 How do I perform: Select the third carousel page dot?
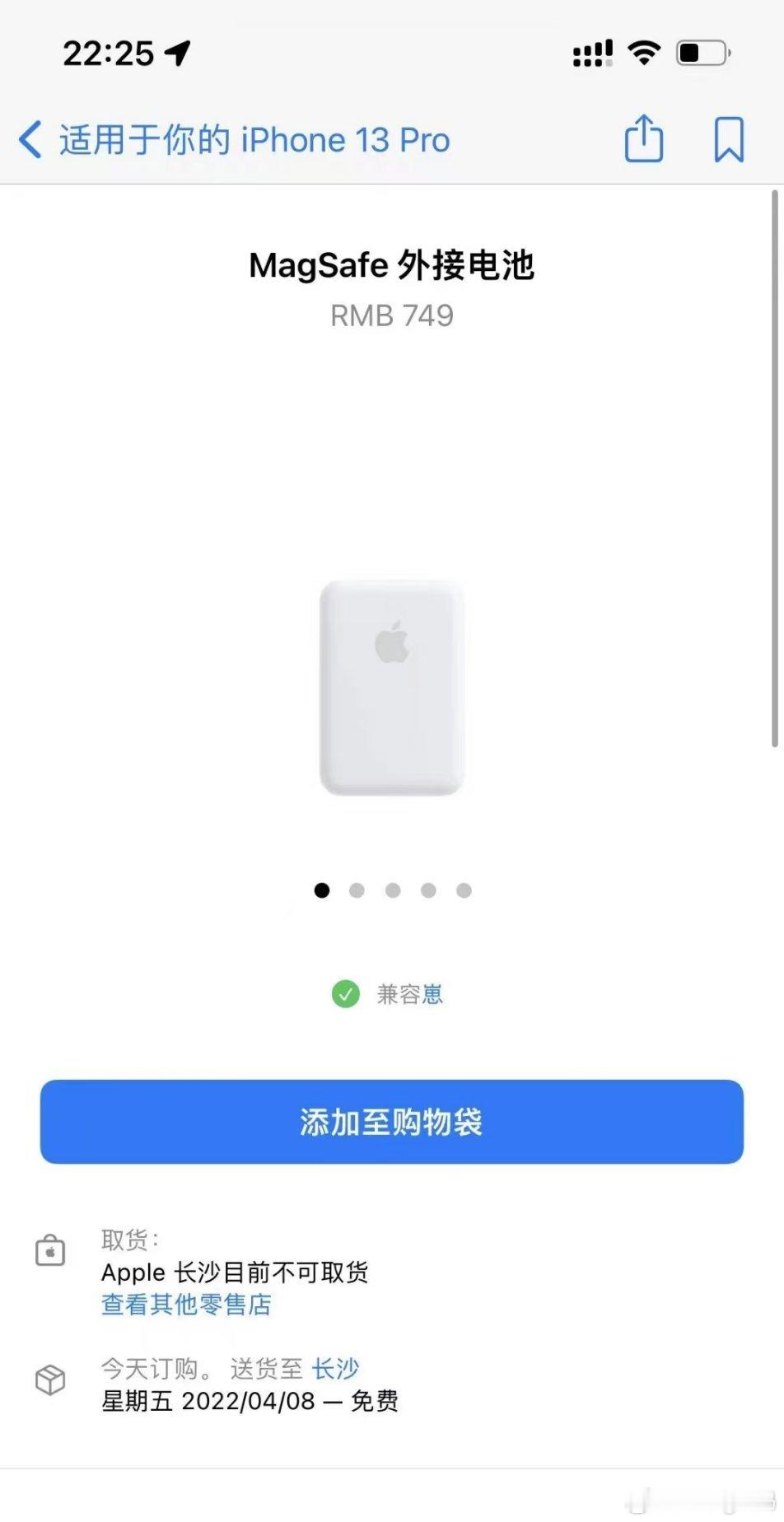(x=393, y=890)
